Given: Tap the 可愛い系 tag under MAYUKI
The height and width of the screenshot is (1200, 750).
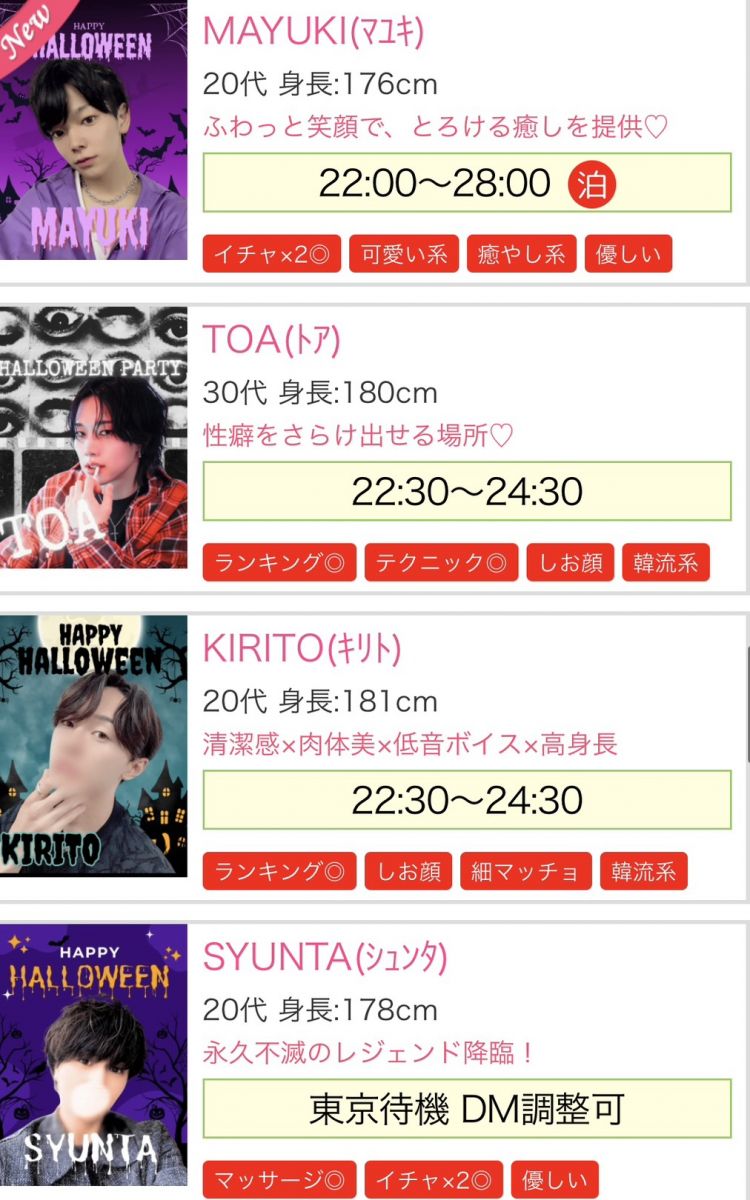Looking at the screenshot, I should [403, 254].
